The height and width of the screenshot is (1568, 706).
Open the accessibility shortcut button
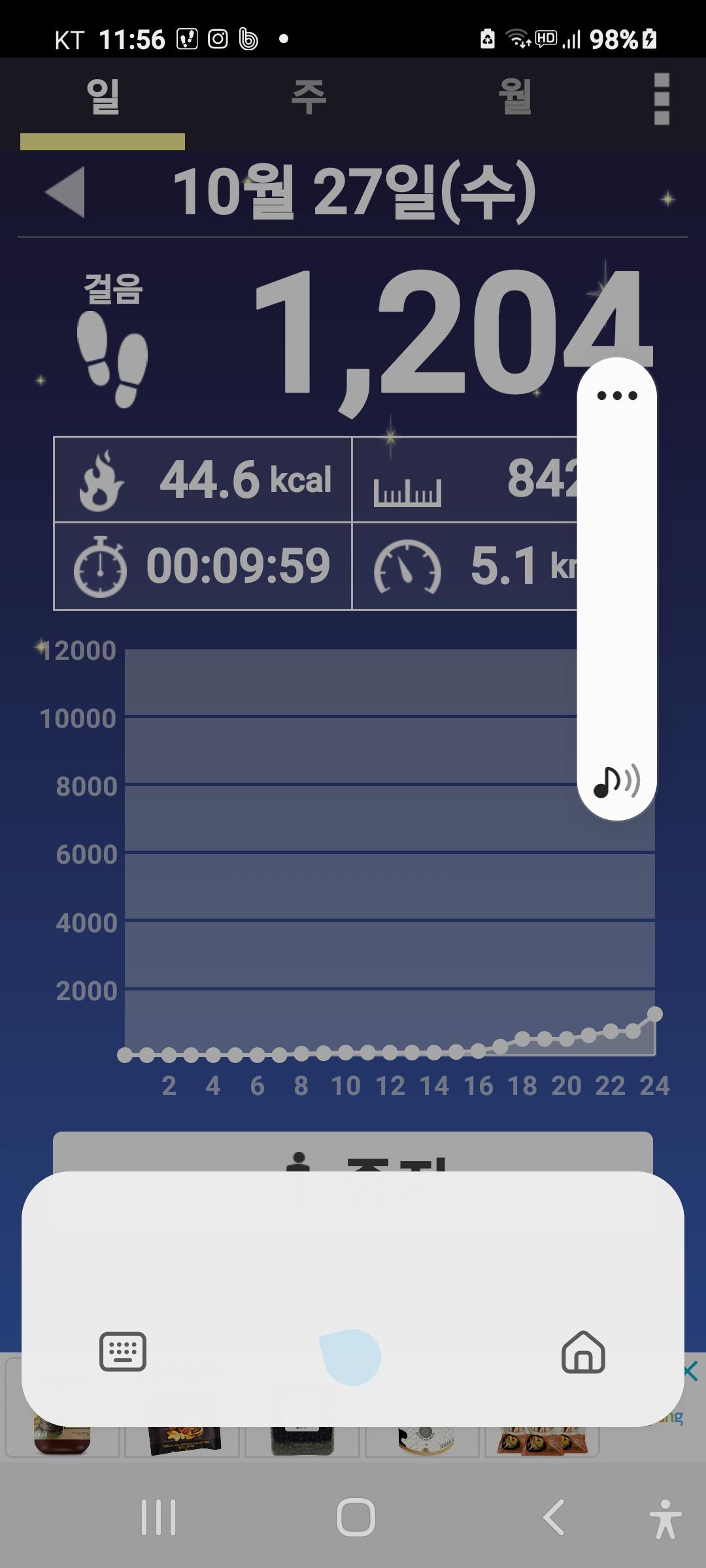[665, 1518]
